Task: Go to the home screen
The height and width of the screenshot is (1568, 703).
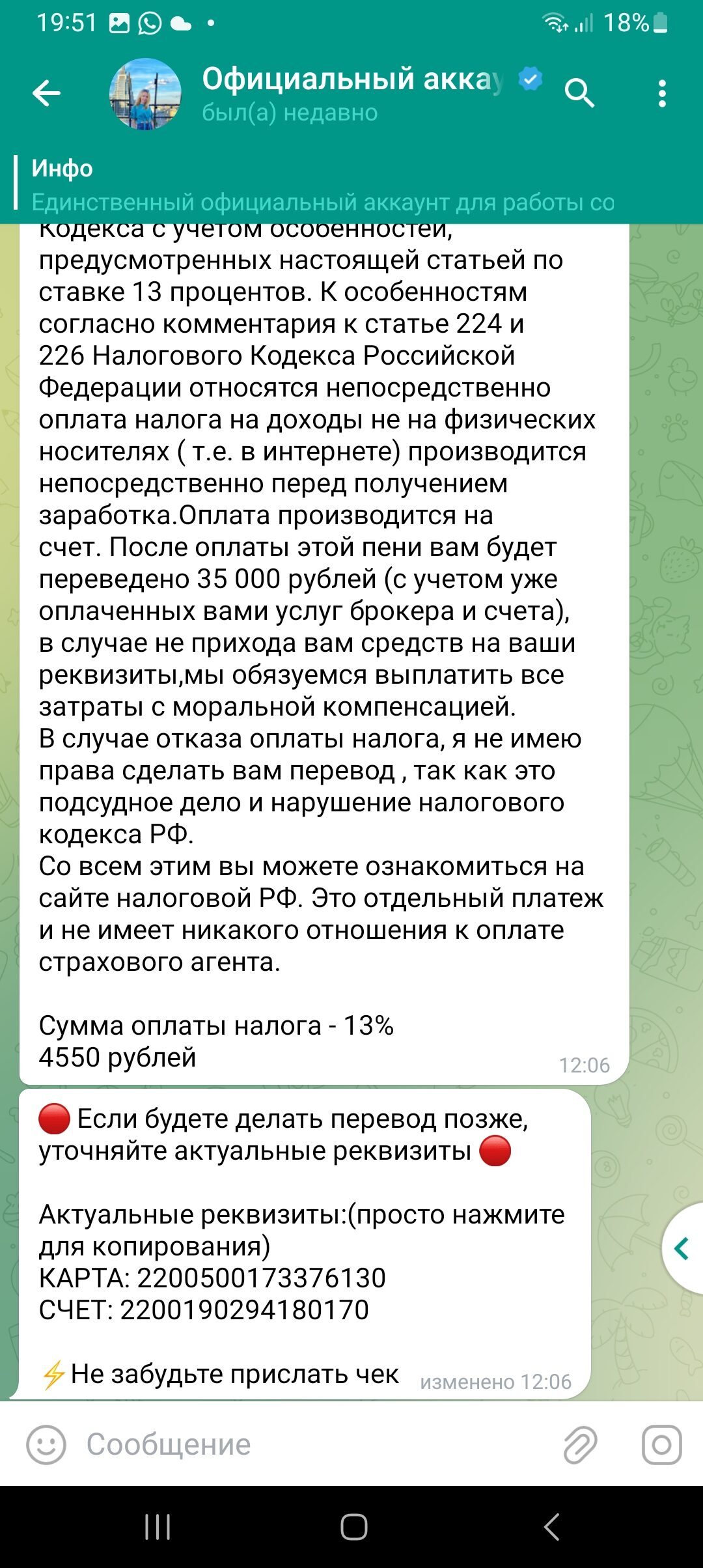Action: click(353, 1526)
